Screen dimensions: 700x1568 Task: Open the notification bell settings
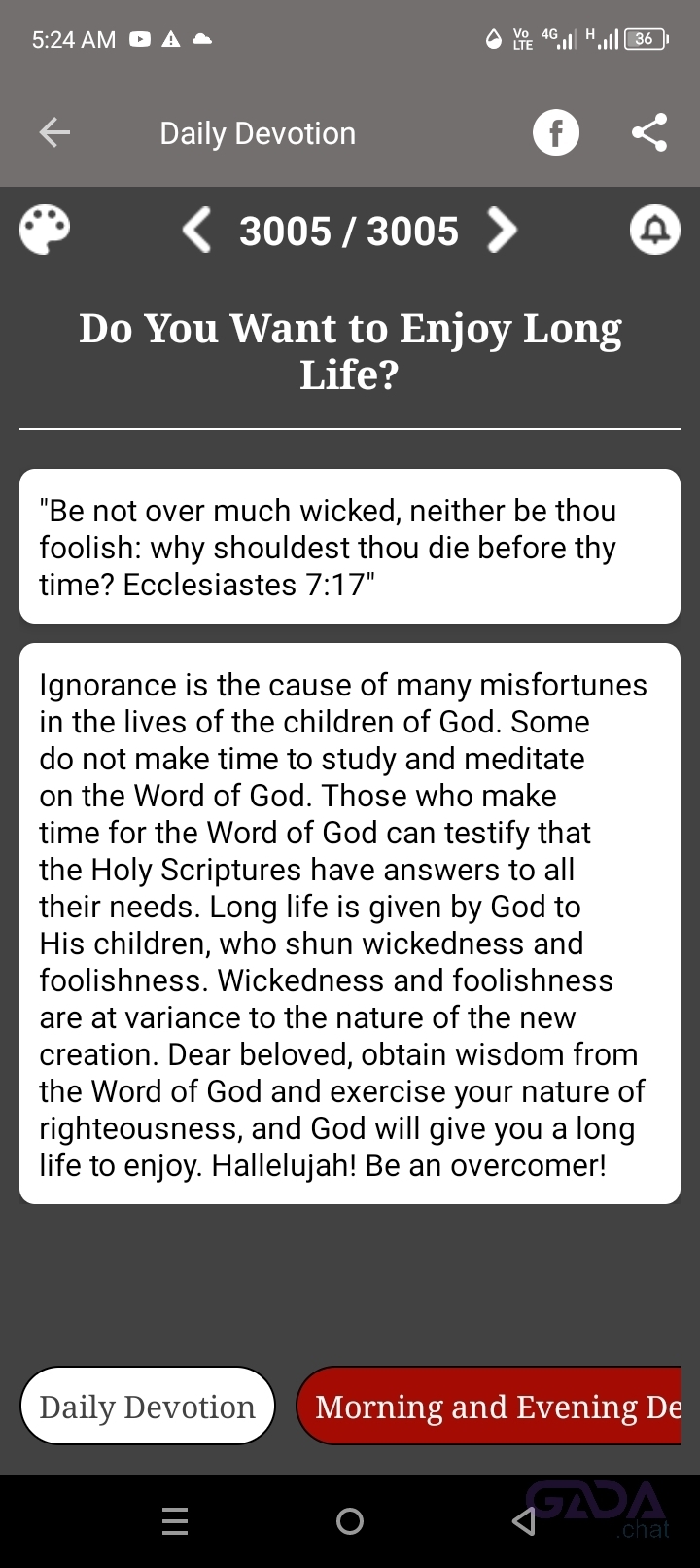click(x=655, y=231)
